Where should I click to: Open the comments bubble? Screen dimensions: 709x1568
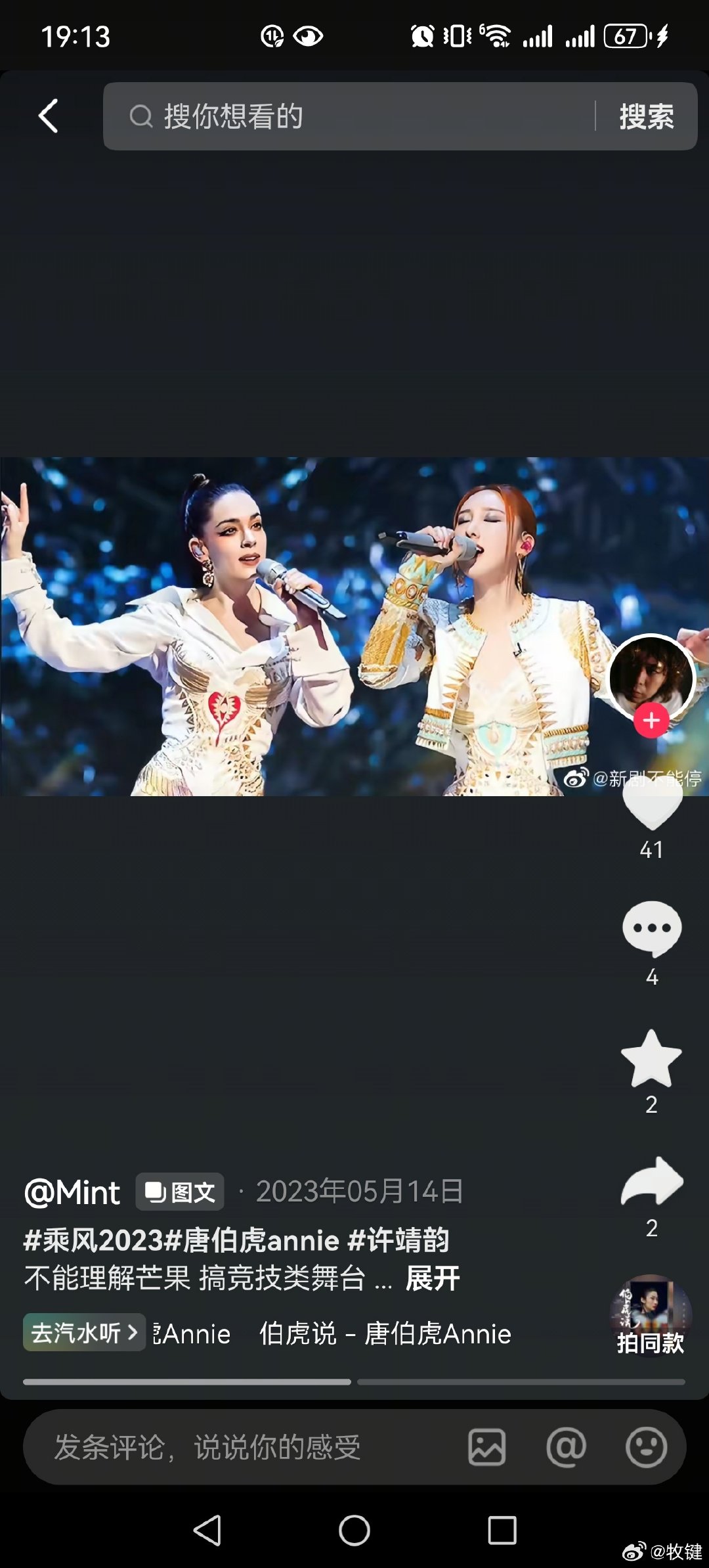click(x=651, y=928)
